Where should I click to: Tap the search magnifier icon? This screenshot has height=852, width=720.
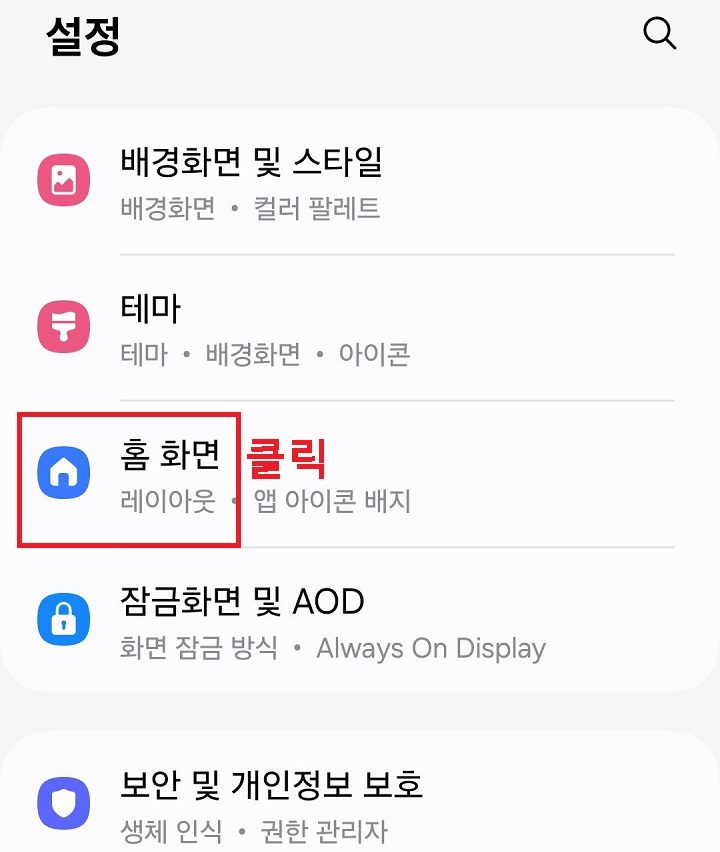pyautogui.click(x=660, y=33)
